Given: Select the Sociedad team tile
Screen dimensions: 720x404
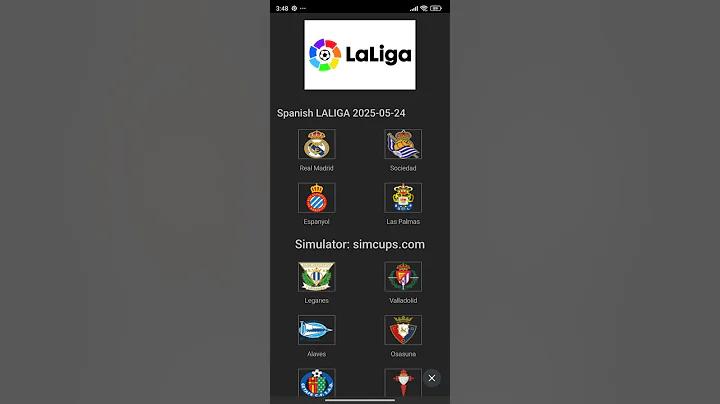Looking at the screenshot, I should click(x=403, y=145).
